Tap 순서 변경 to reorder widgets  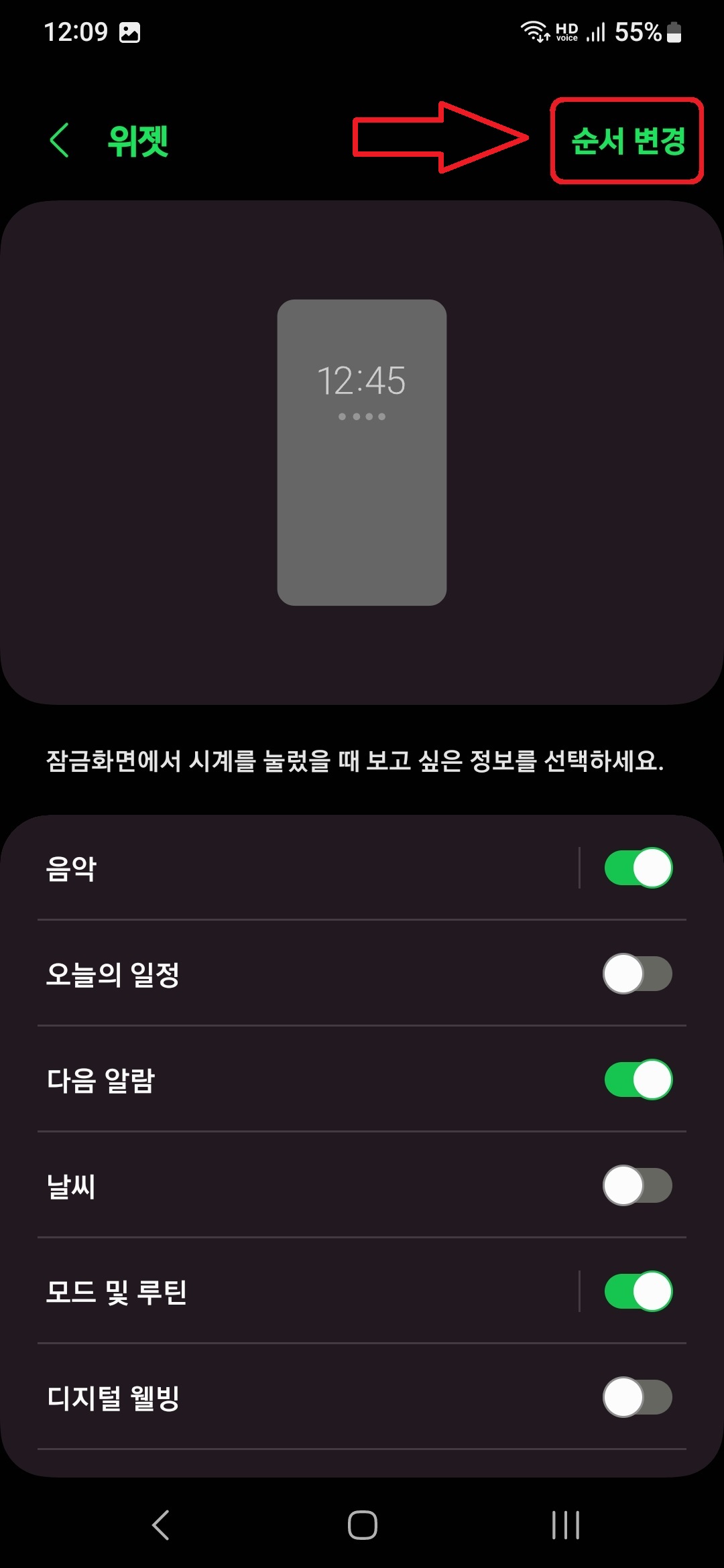point(628,141)
